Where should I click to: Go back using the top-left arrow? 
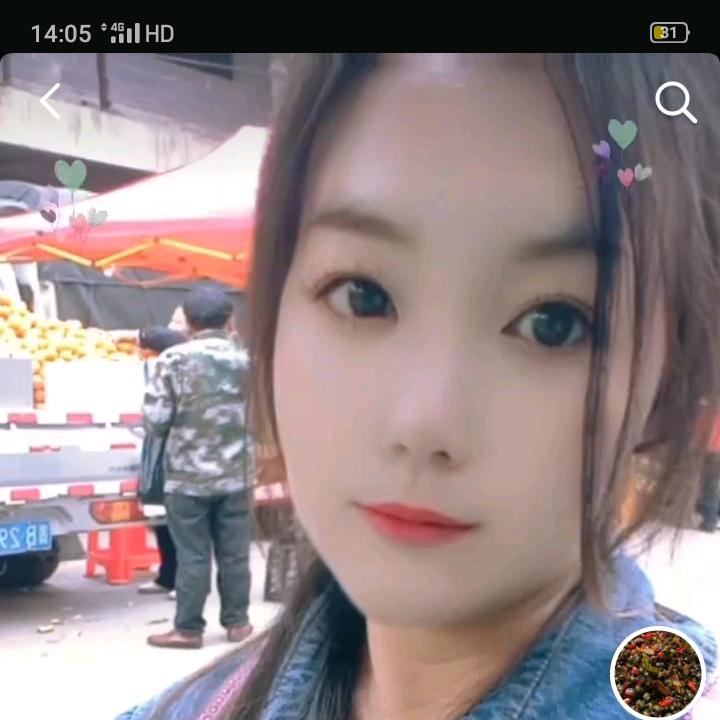[x=50, y=101]
